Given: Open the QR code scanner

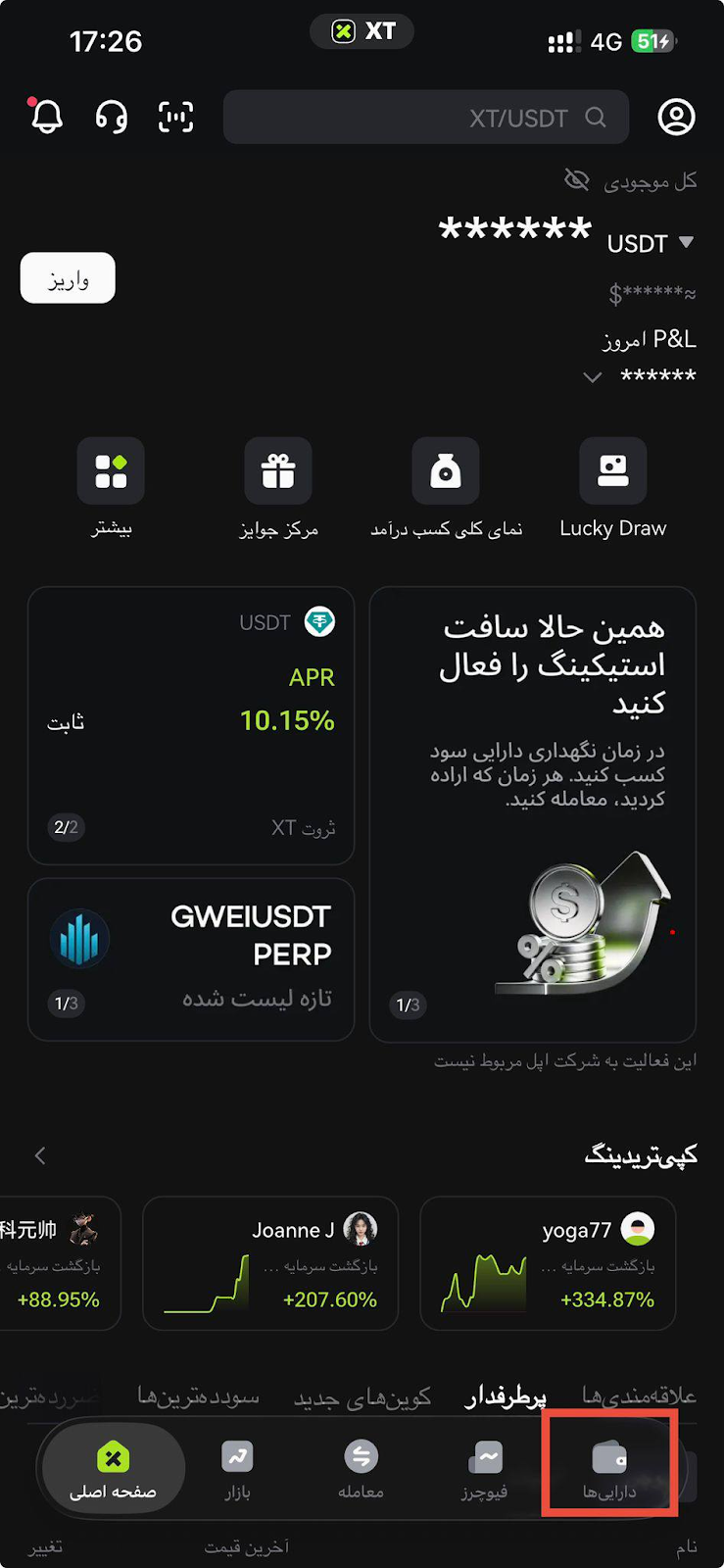Looking at the screenshot, I should [x=175, y=117].
